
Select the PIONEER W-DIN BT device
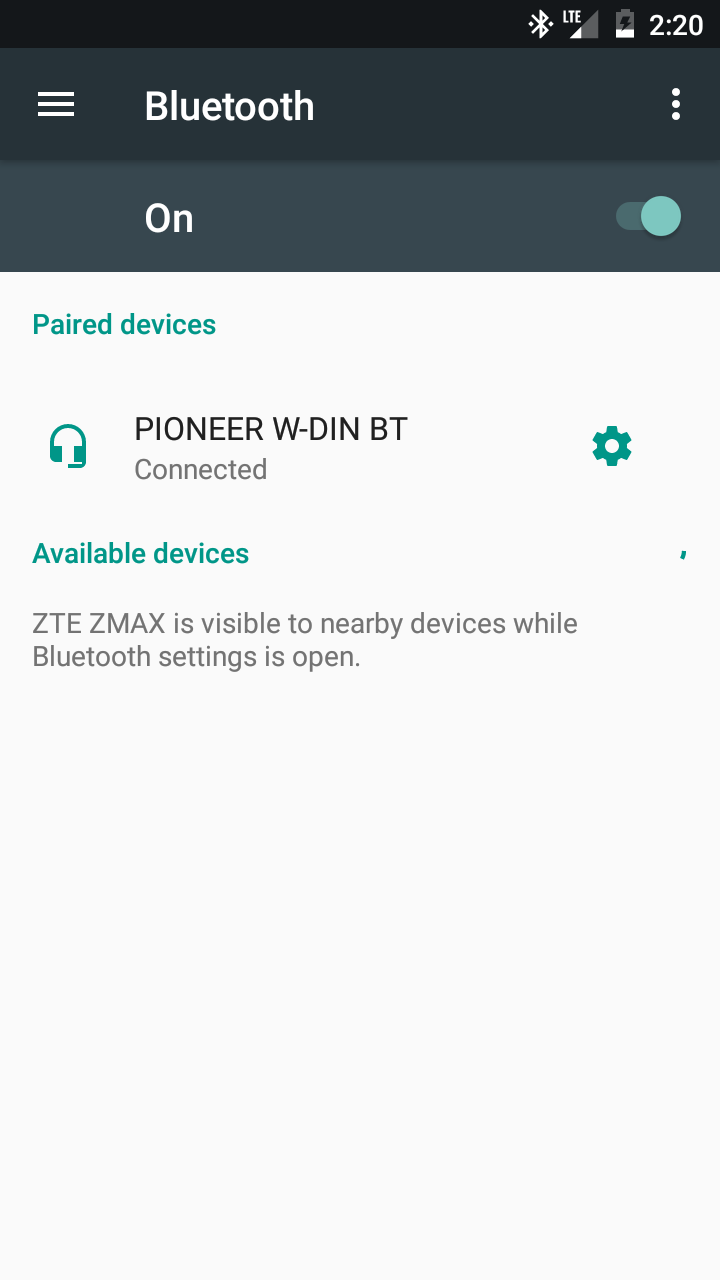coord(270,446)
